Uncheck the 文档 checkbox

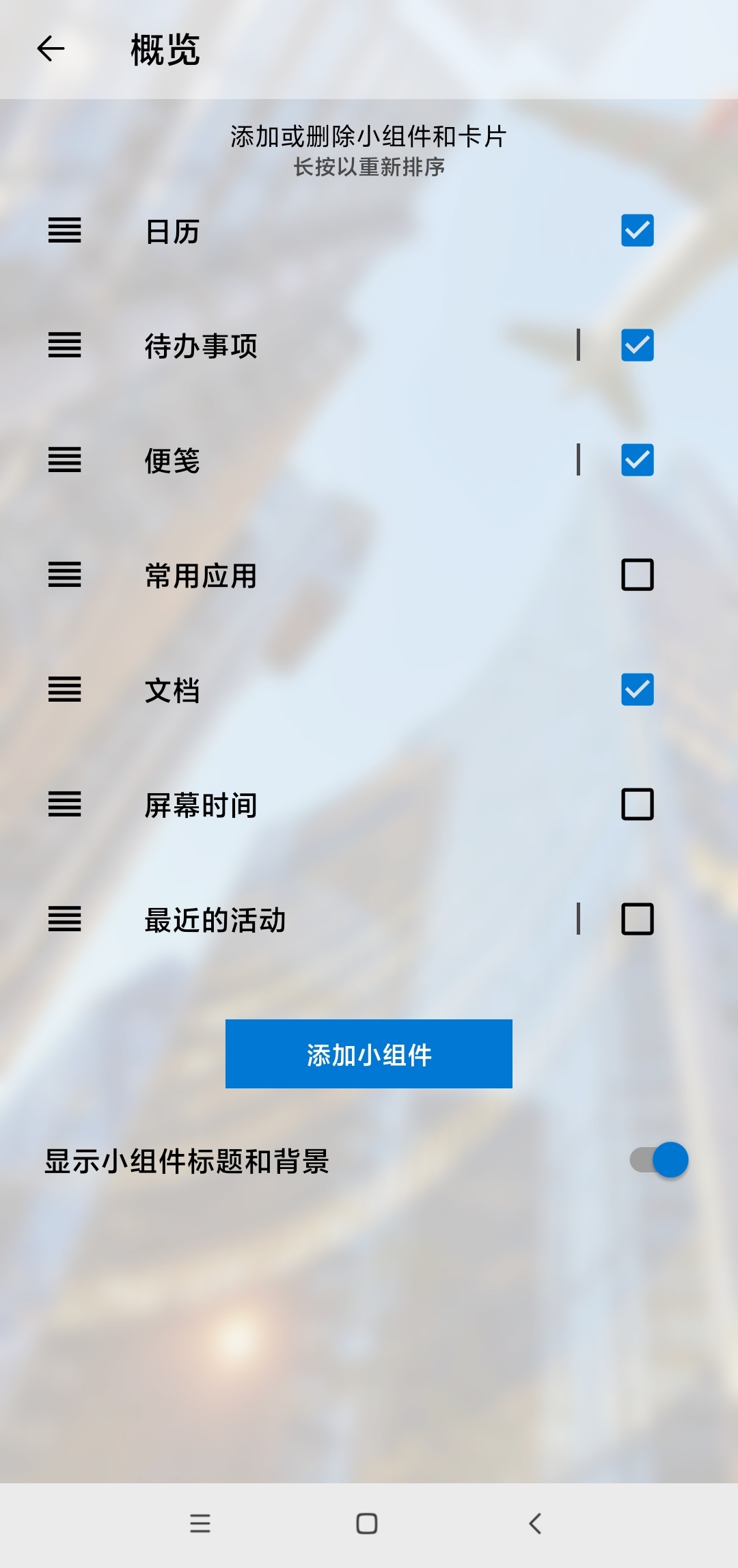pos(637,689)
